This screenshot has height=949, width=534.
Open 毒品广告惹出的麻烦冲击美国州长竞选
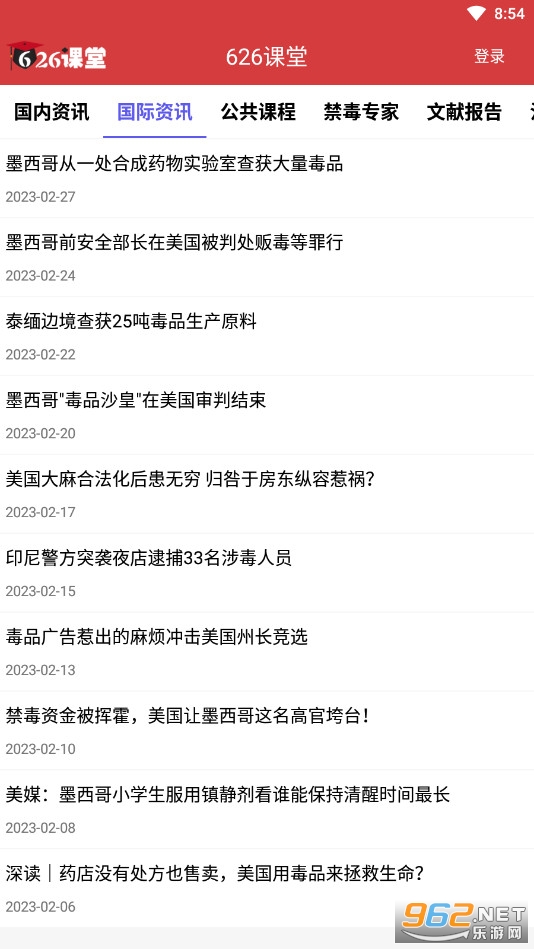pyautogui.click(x=267, y=652)
